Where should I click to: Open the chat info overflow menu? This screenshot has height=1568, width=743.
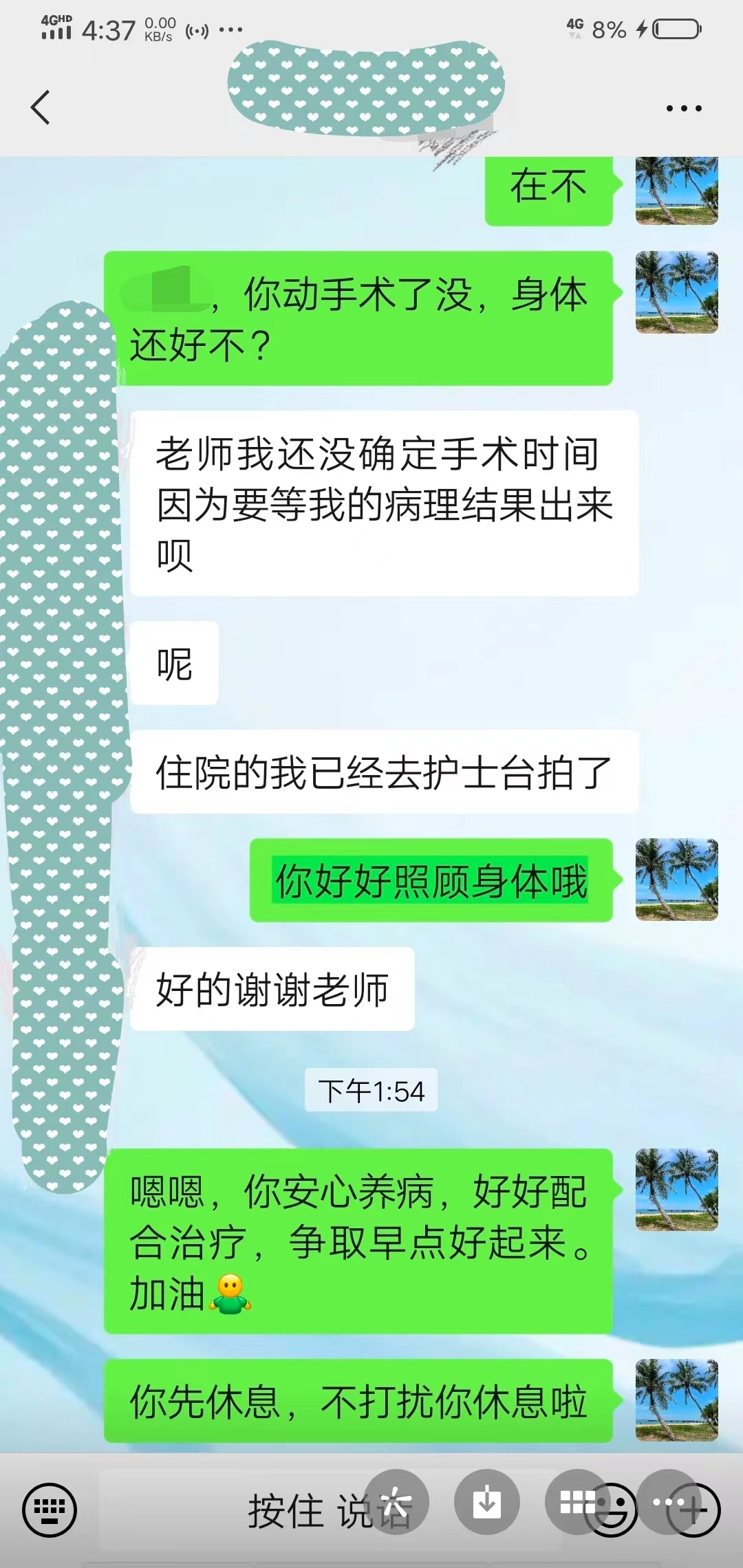pos(684,108)
